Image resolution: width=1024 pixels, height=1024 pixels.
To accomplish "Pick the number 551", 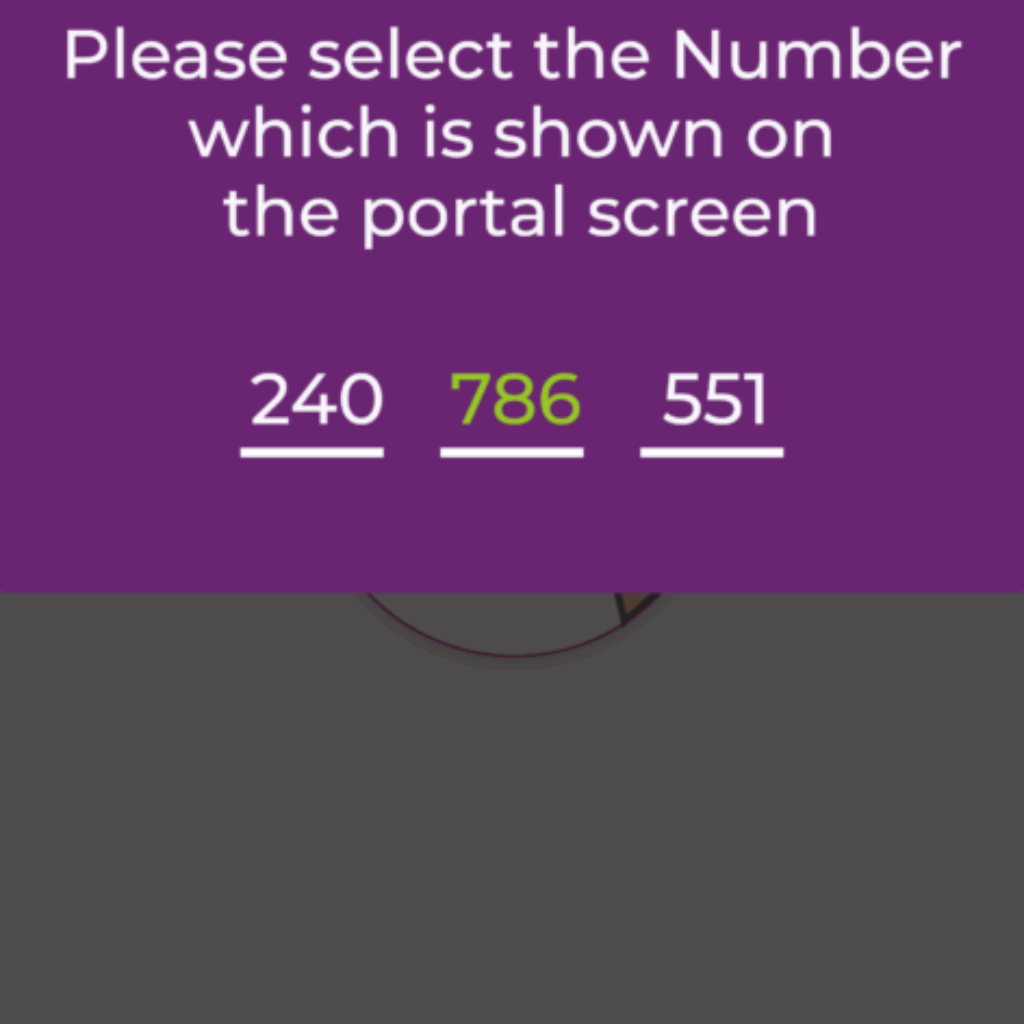I will tap(713, 402).
